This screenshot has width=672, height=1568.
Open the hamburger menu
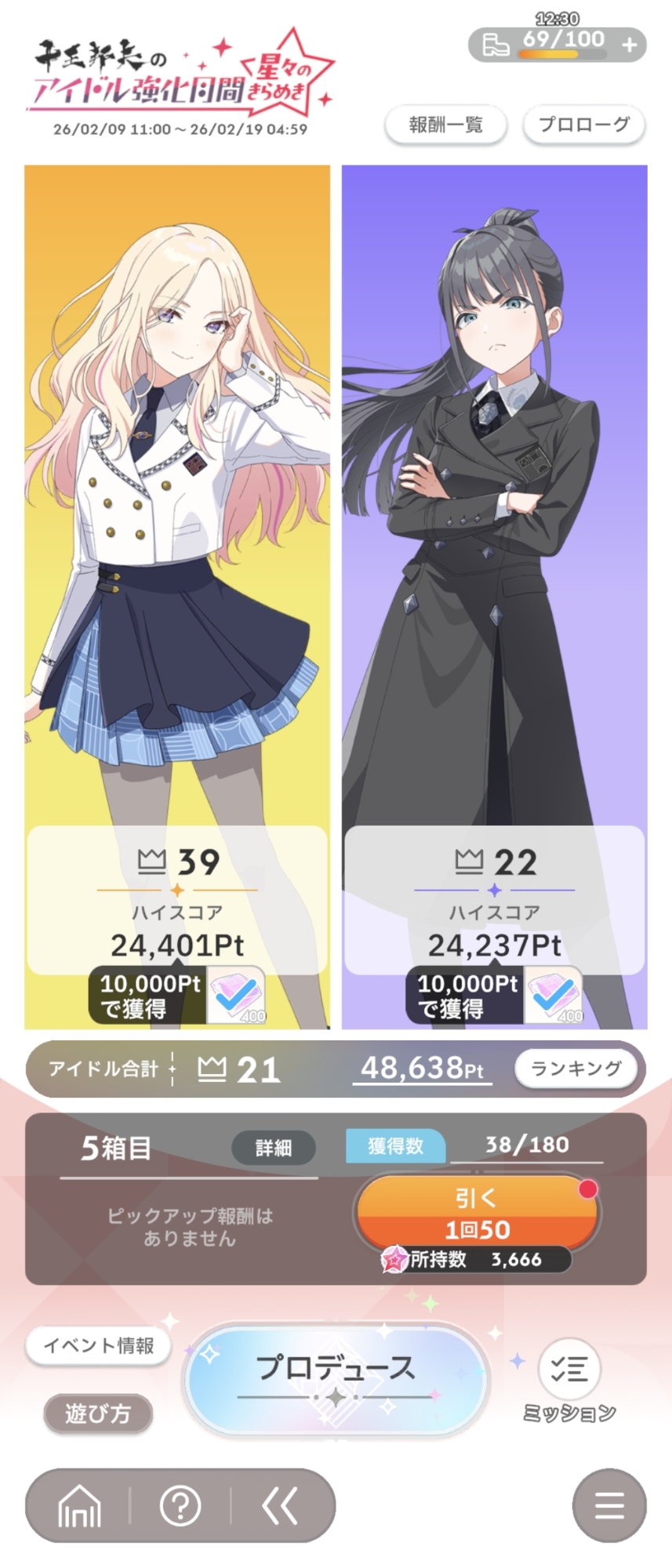click(x=609, y=1506)
